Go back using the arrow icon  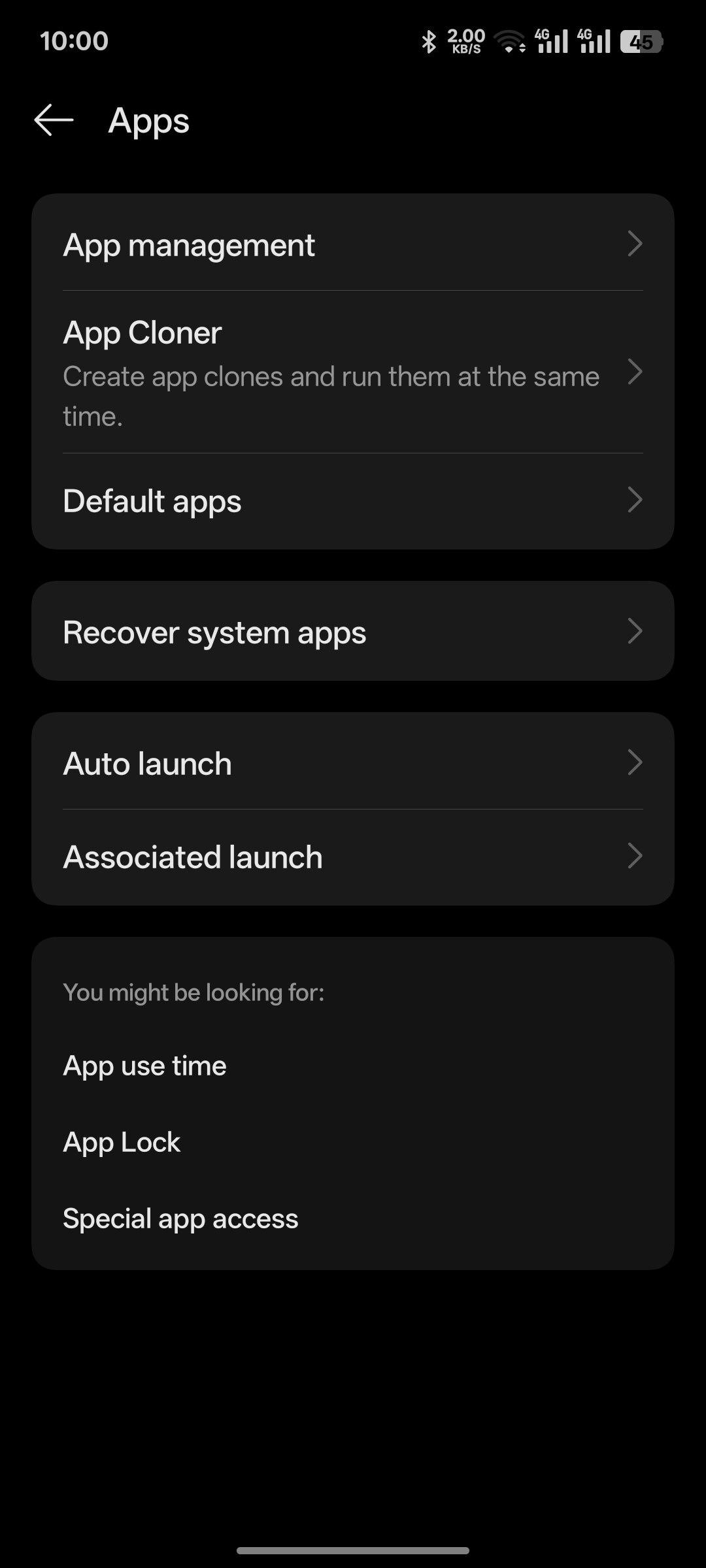click(x=54, y=121)
